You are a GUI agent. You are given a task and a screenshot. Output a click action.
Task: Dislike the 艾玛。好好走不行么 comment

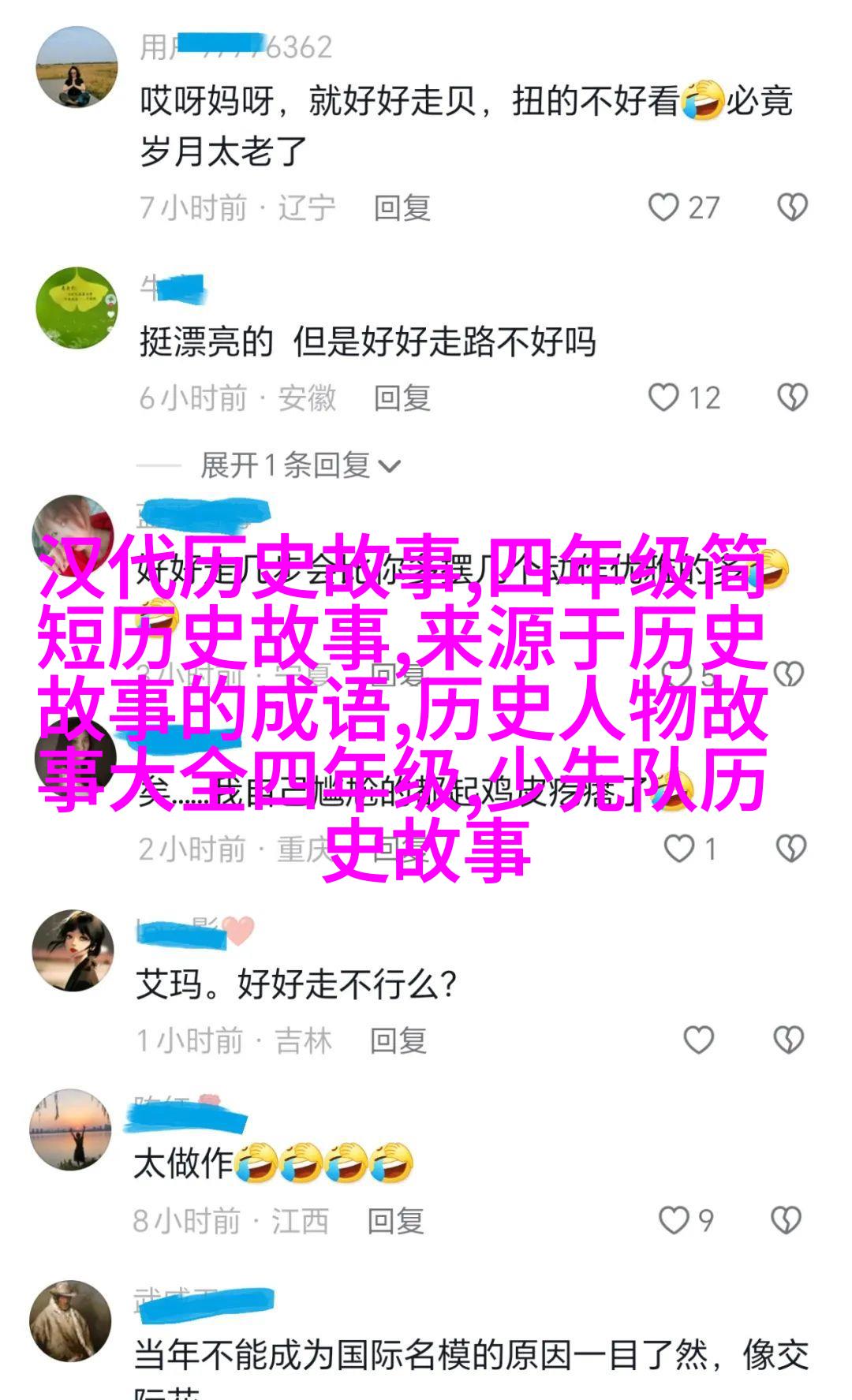788,1040
